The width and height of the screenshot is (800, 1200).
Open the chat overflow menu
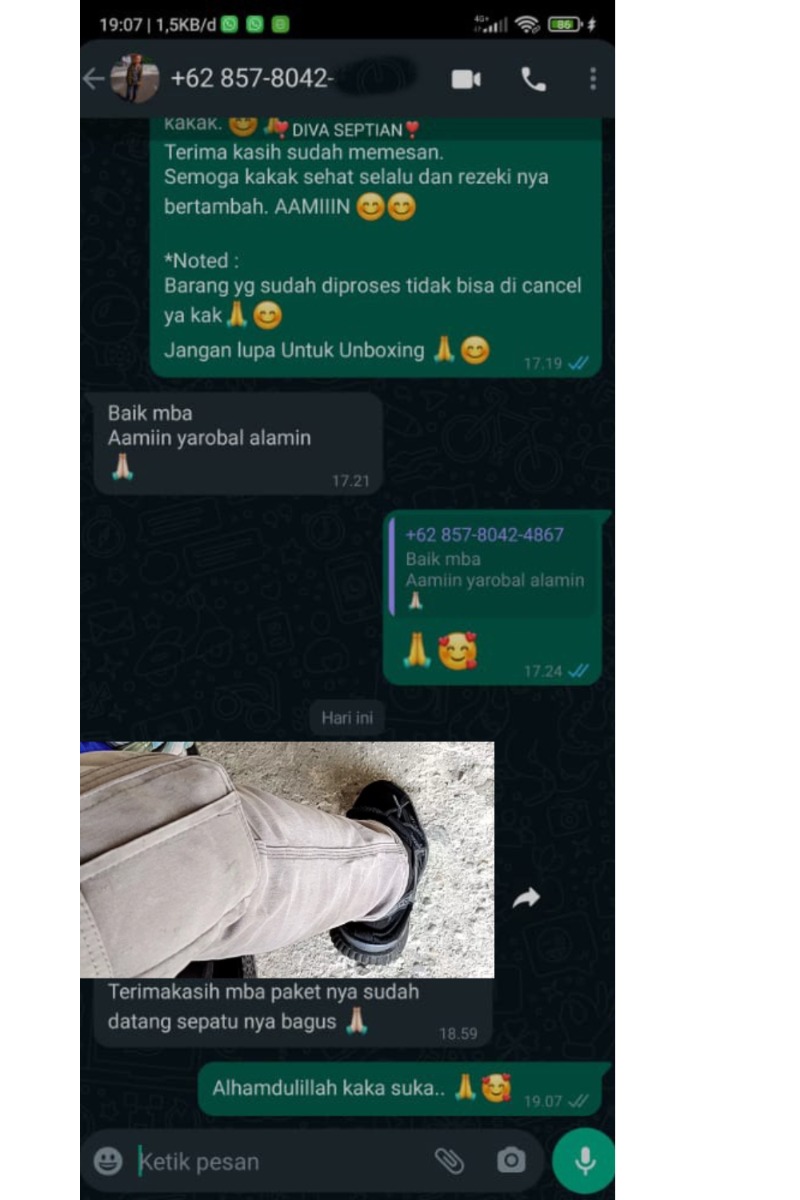pos(592,79)
